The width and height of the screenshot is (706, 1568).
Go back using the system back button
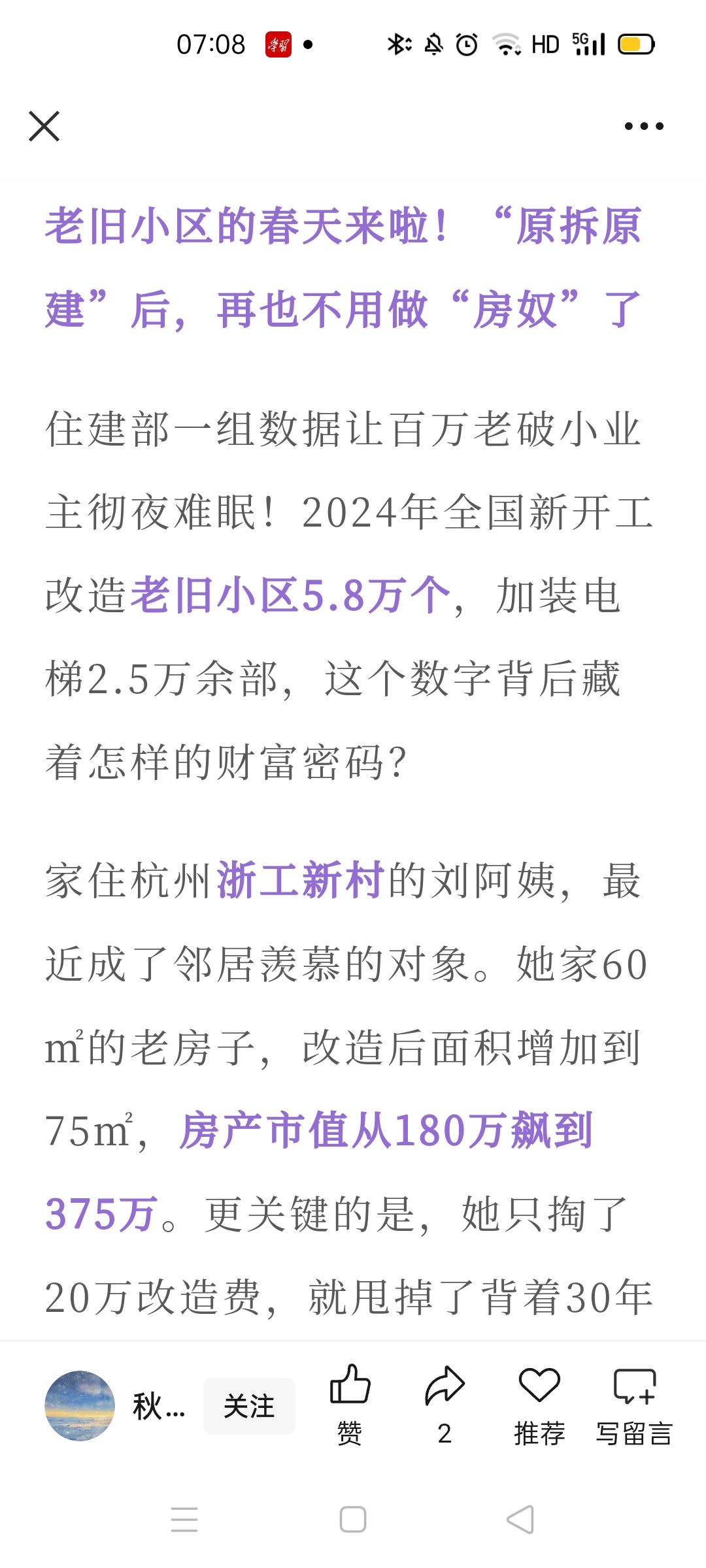coord(521,1519)
